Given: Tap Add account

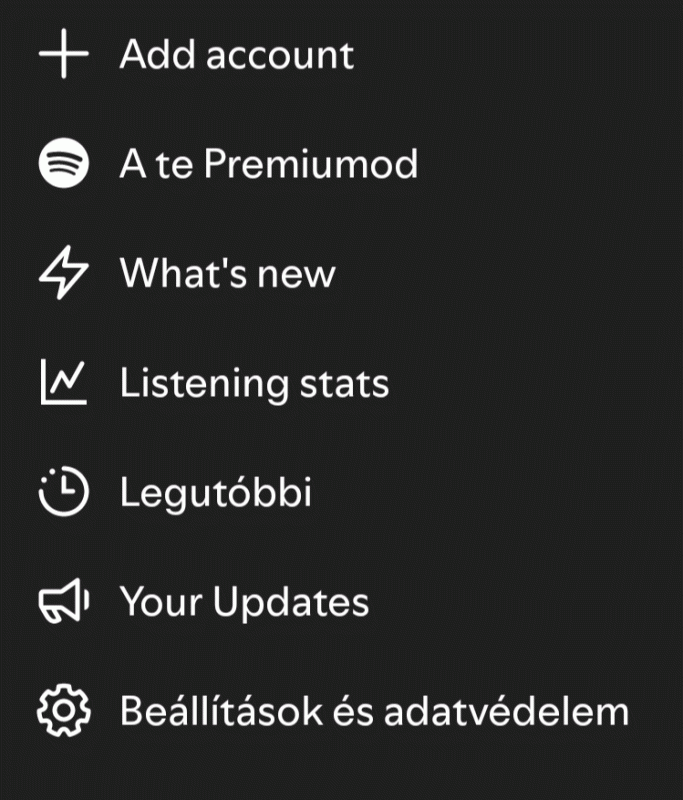Looking at the screenshot, I should click(x=236, y=55).
